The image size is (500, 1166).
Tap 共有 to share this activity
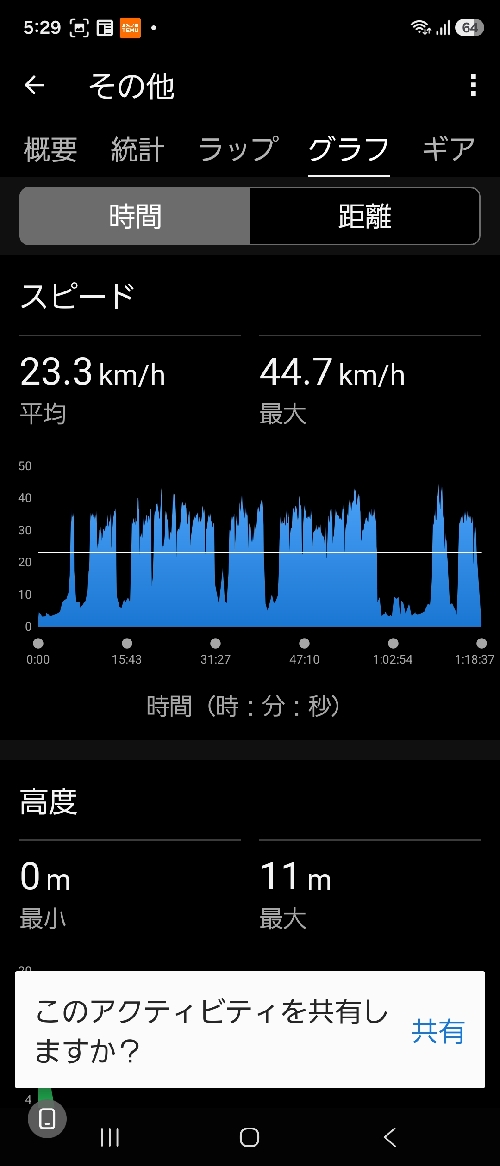(438, 1031)
